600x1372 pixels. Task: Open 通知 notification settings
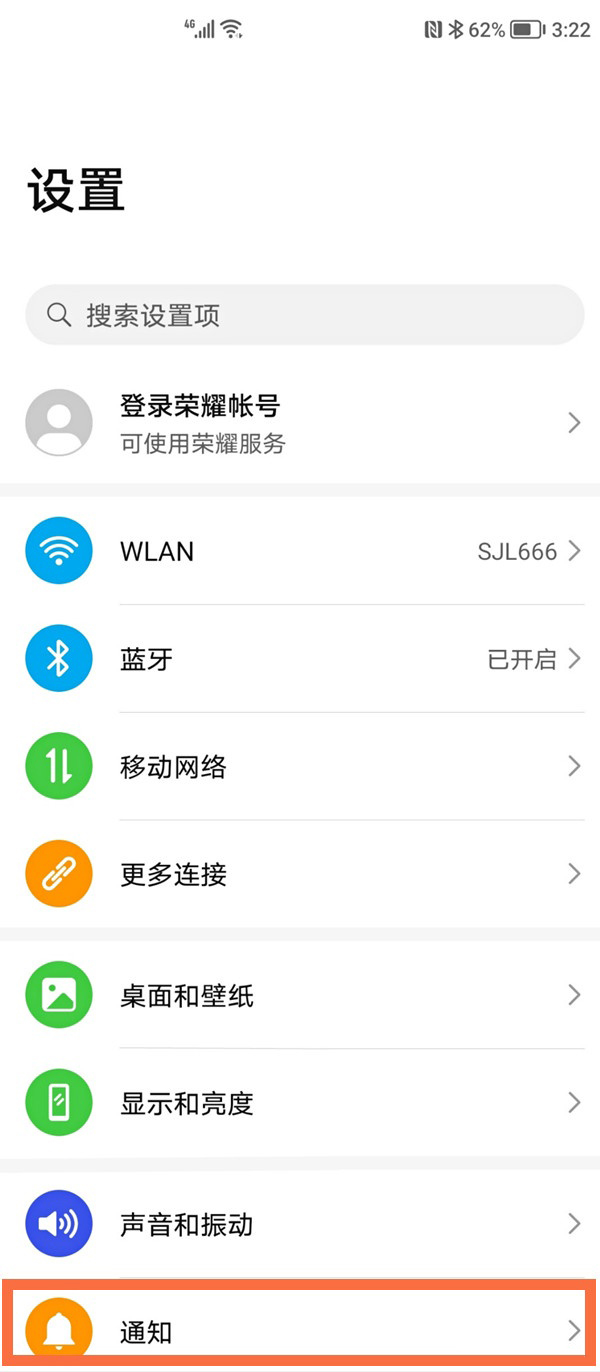click(300, 1330)
